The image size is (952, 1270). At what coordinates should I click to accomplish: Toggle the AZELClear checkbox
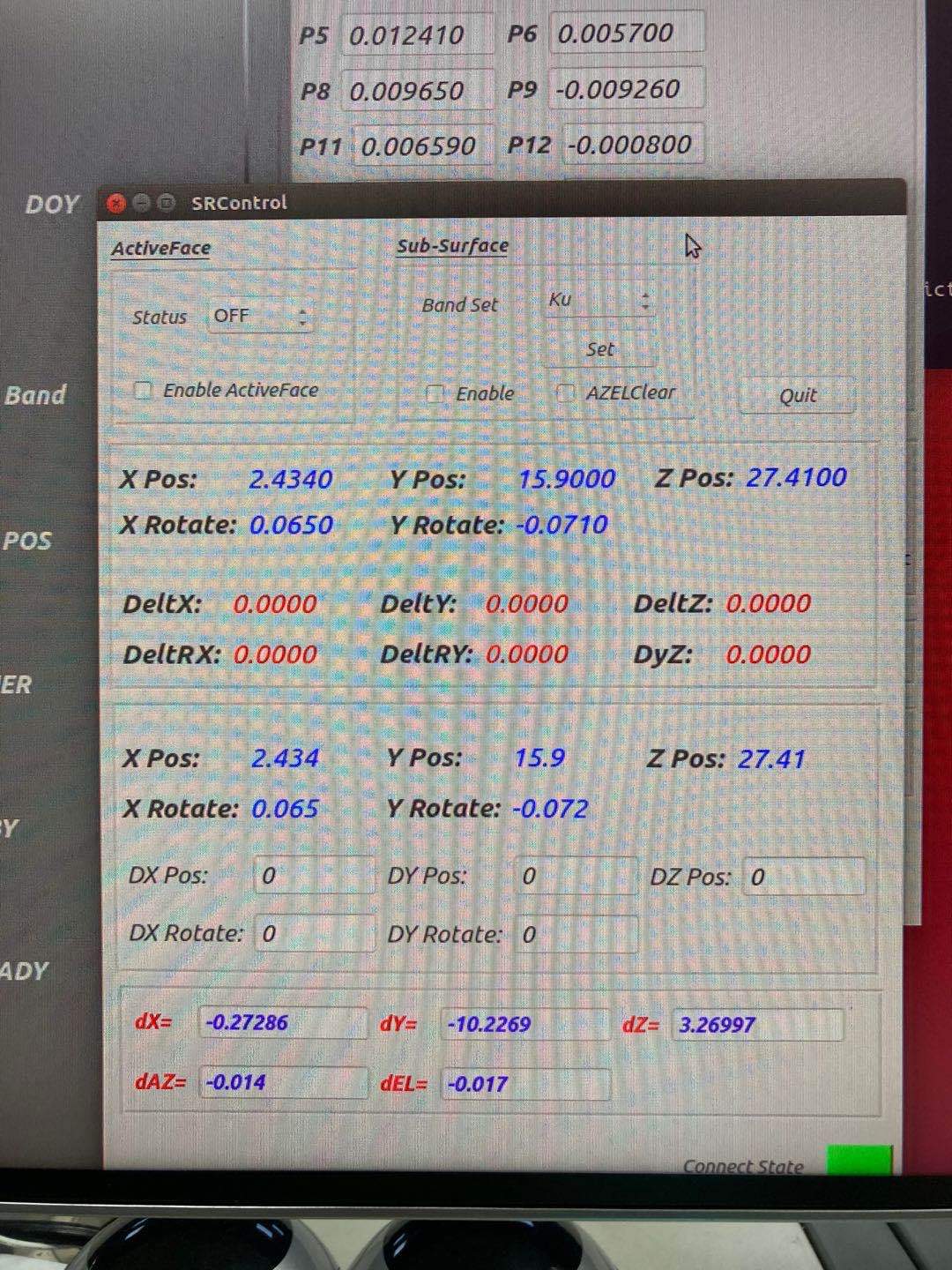click(x=566, y=392)
